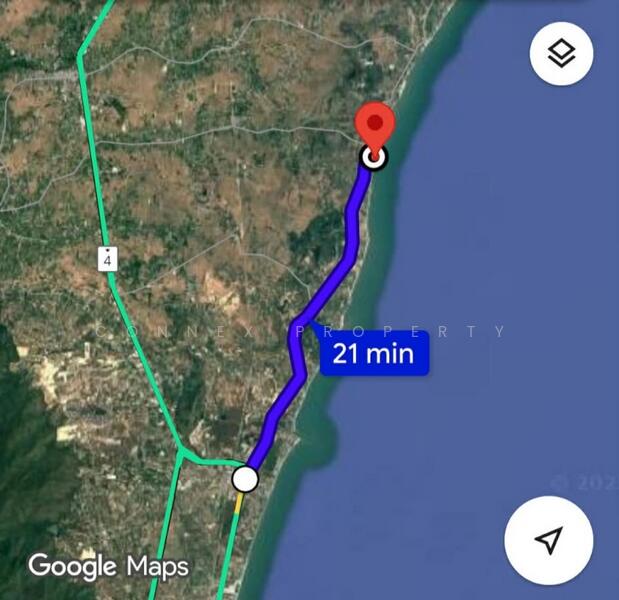619x600 pixels.
Task: Center the map on my location
Action: pyautogui.click(x=548, y=540)
